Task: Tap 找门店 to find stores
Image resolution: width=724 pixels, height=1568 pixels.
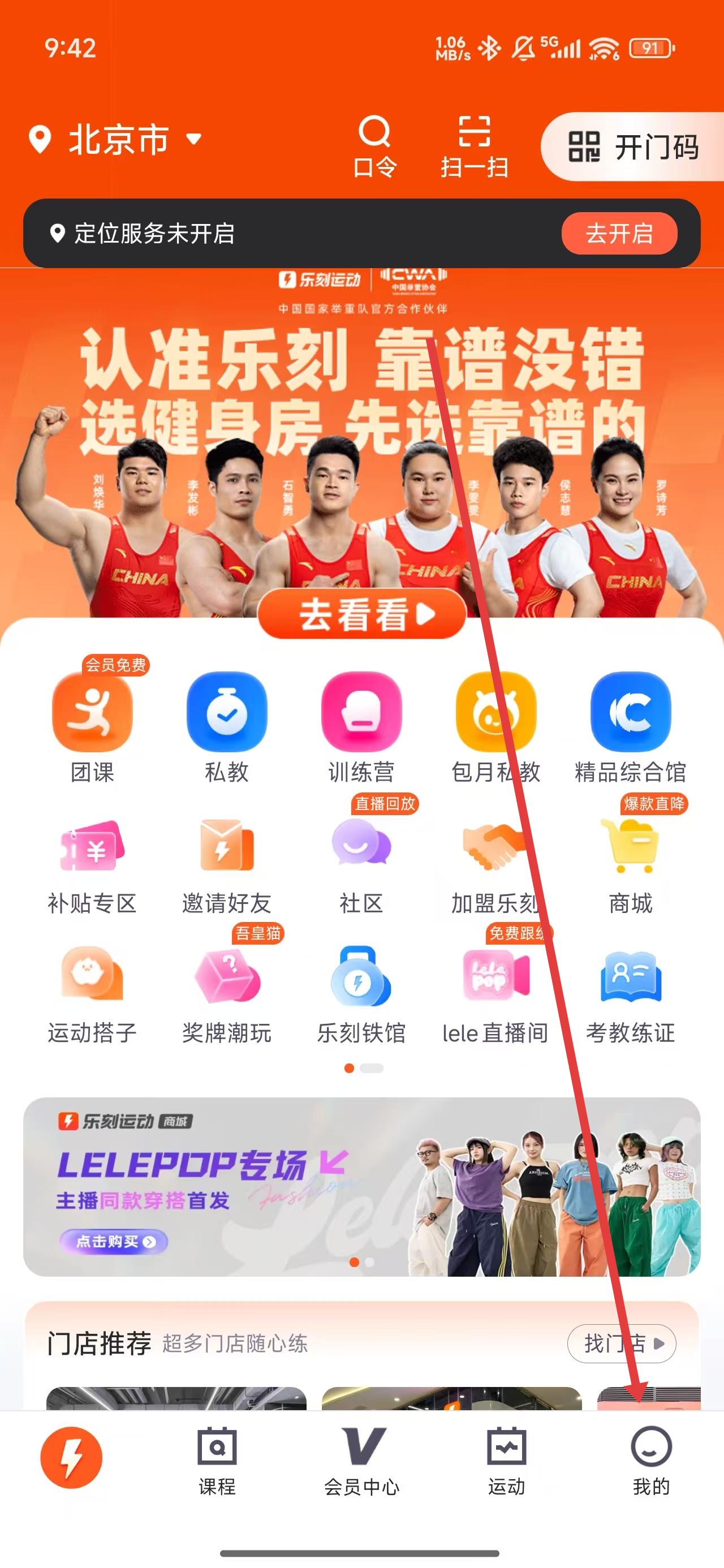Action: (621, 1343)
